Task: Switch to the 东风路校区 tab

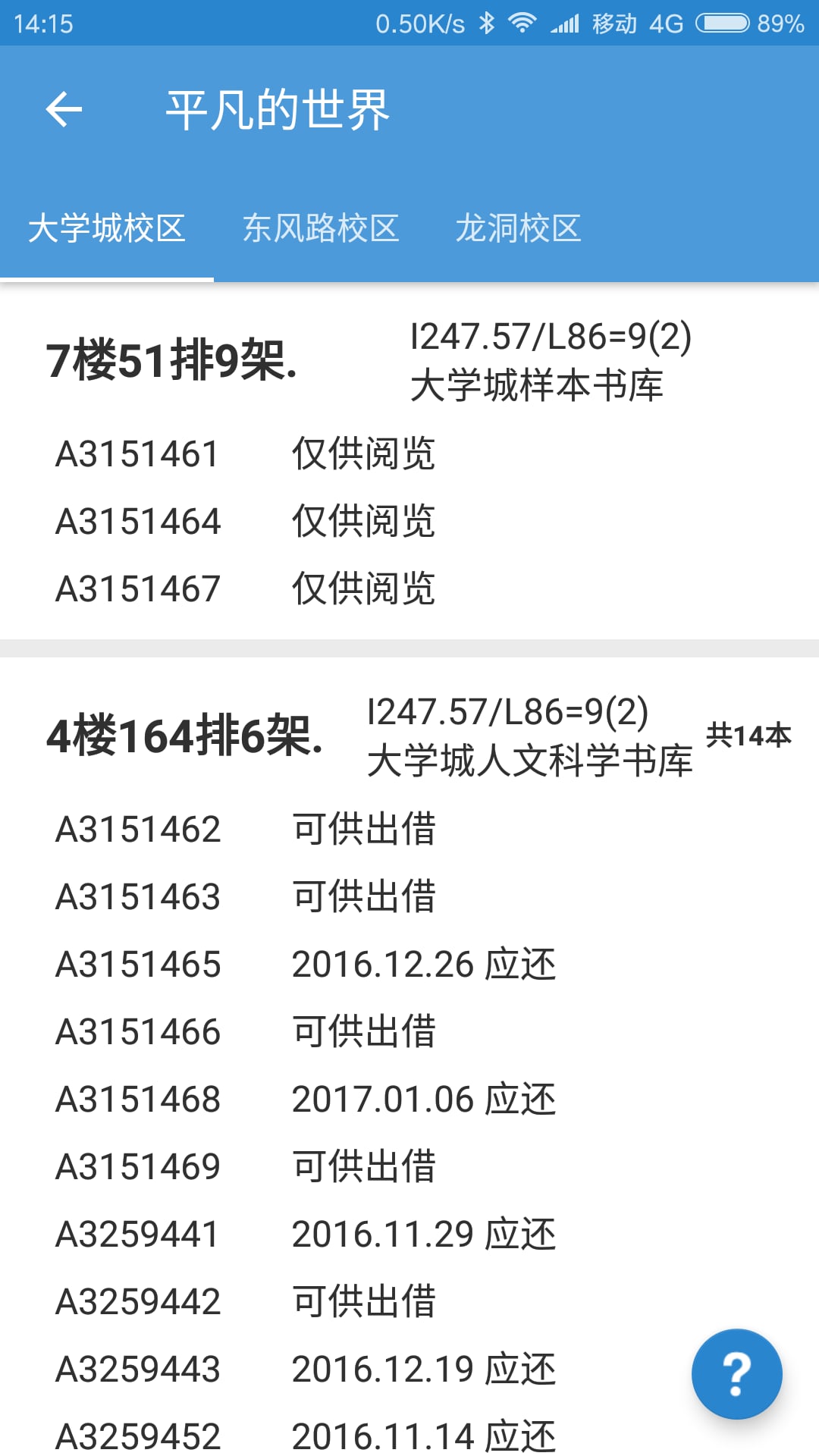Action: (321, 228)
